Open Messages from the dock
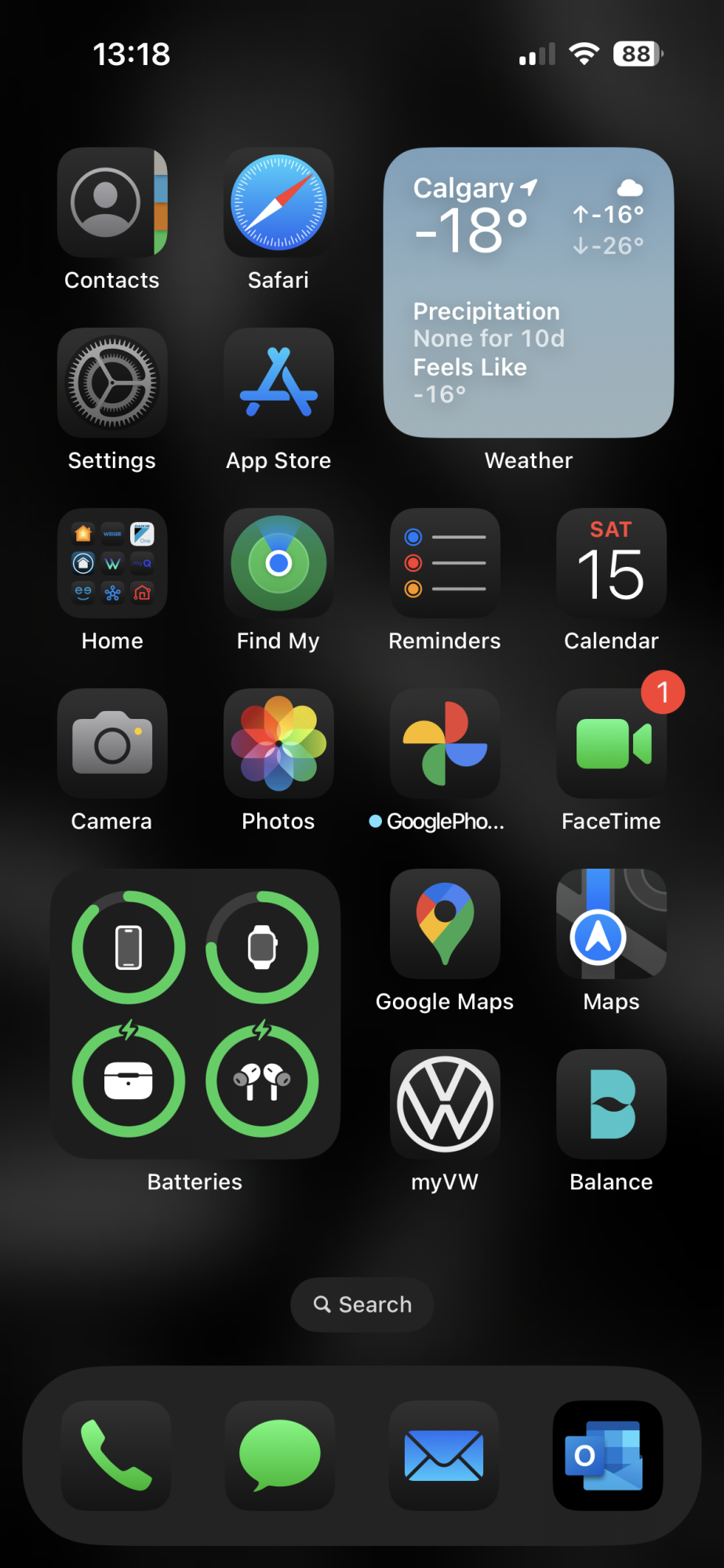The image size is (724, 1568). point(279,1455)
